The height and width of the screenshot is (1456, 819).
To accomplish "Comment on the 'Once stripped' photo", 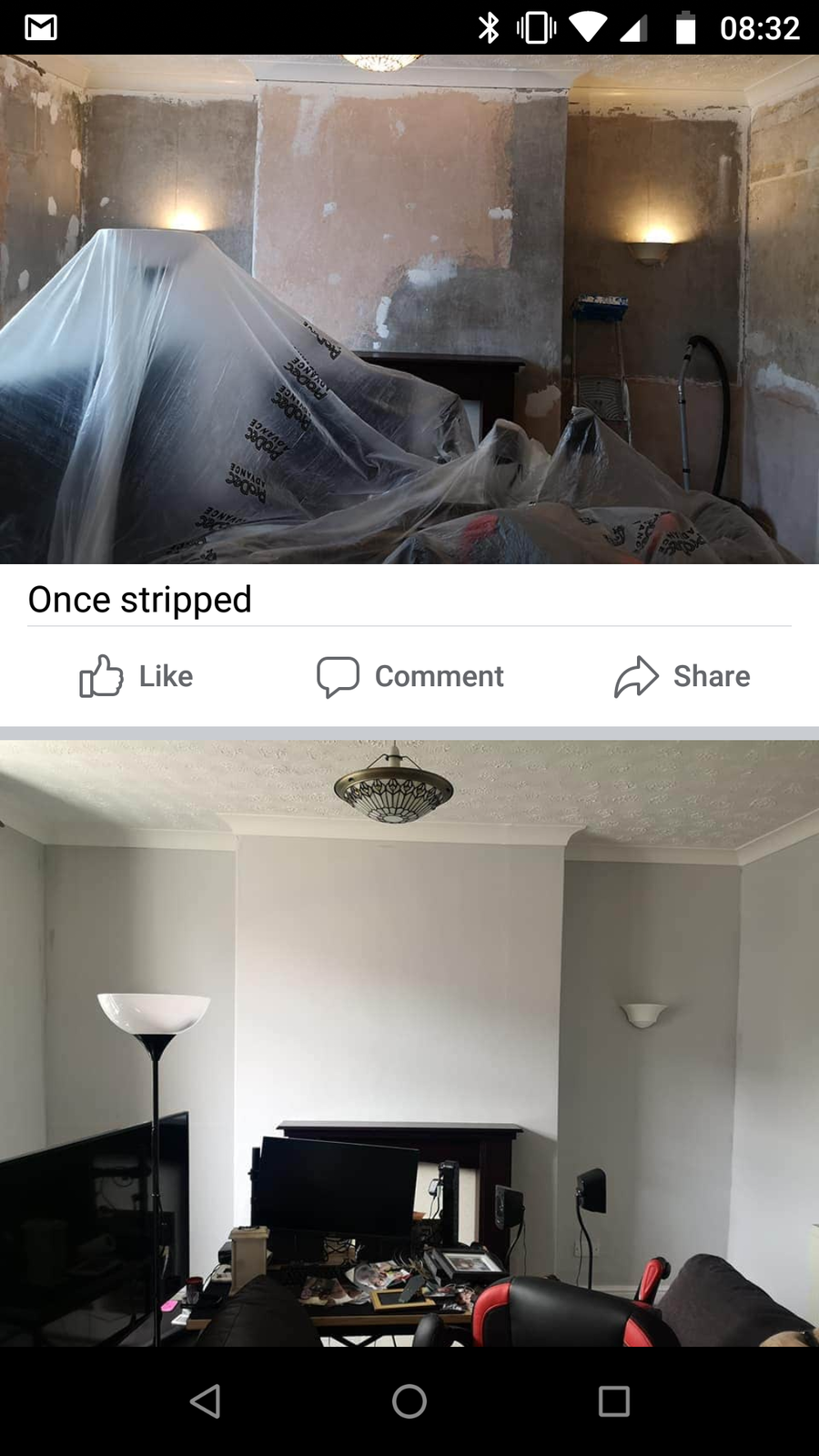I will [409, 676].
